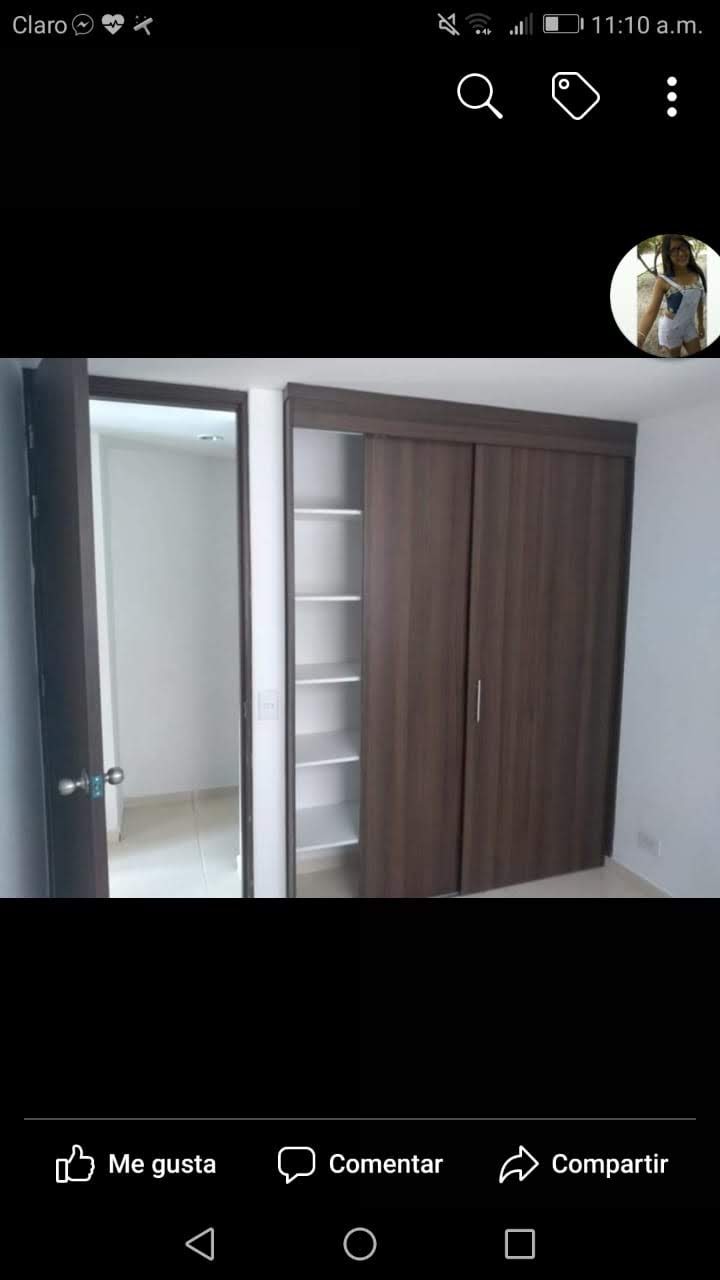
Task: Like the photo with Me gusta
Action: [135, 1164]
